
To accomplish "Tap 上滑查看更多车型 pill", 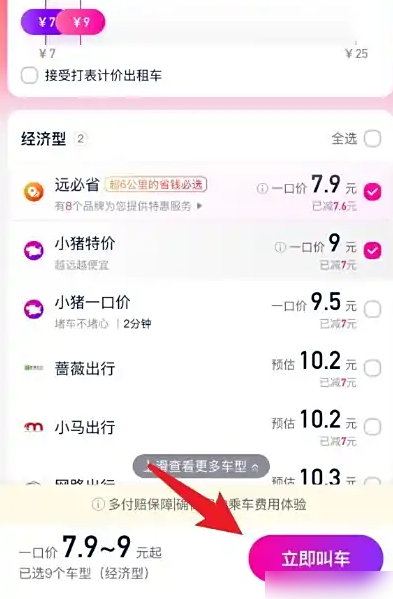I will click(201, 466).
